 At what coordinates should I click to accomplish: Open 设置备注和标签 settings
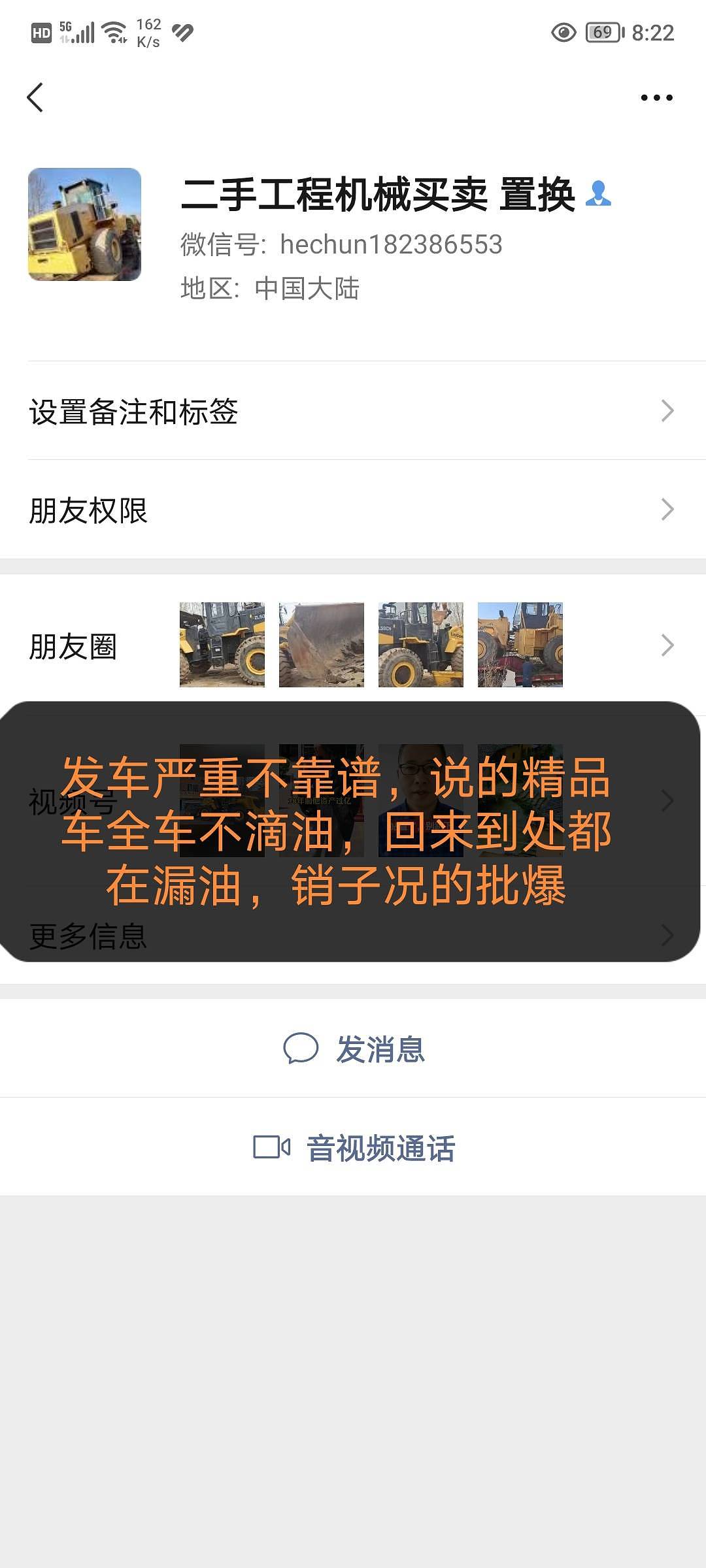tap(353, 411)
